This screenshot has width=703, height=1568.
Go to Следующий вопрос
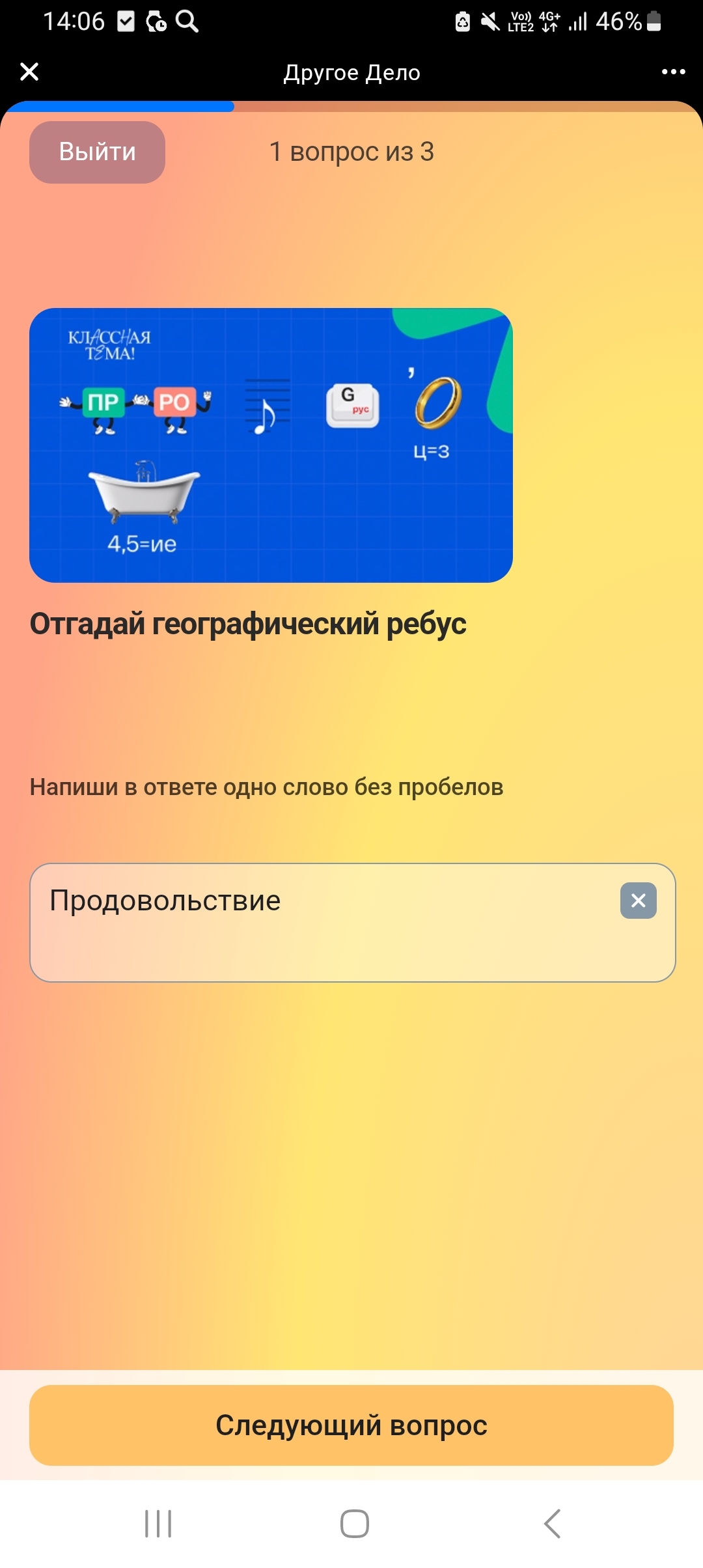point(351,1425)
